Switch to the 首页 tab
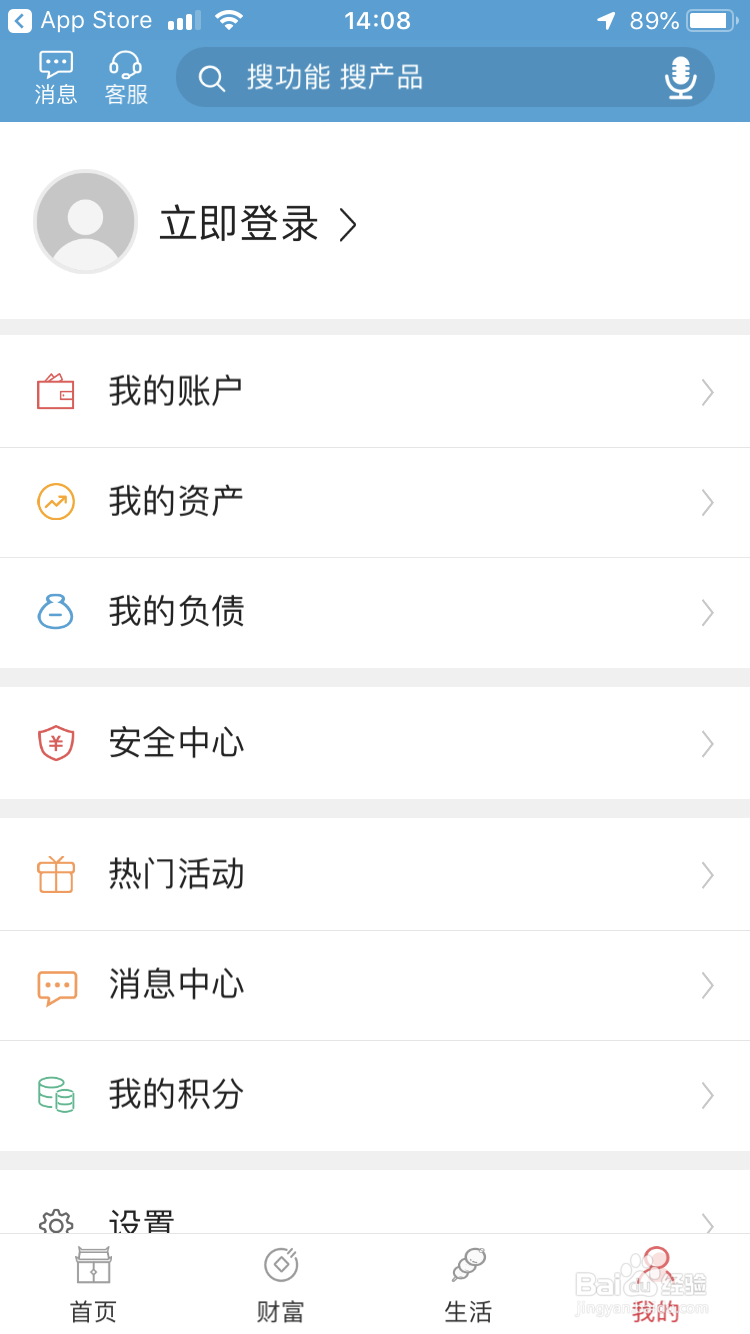 click(93, 1285)
